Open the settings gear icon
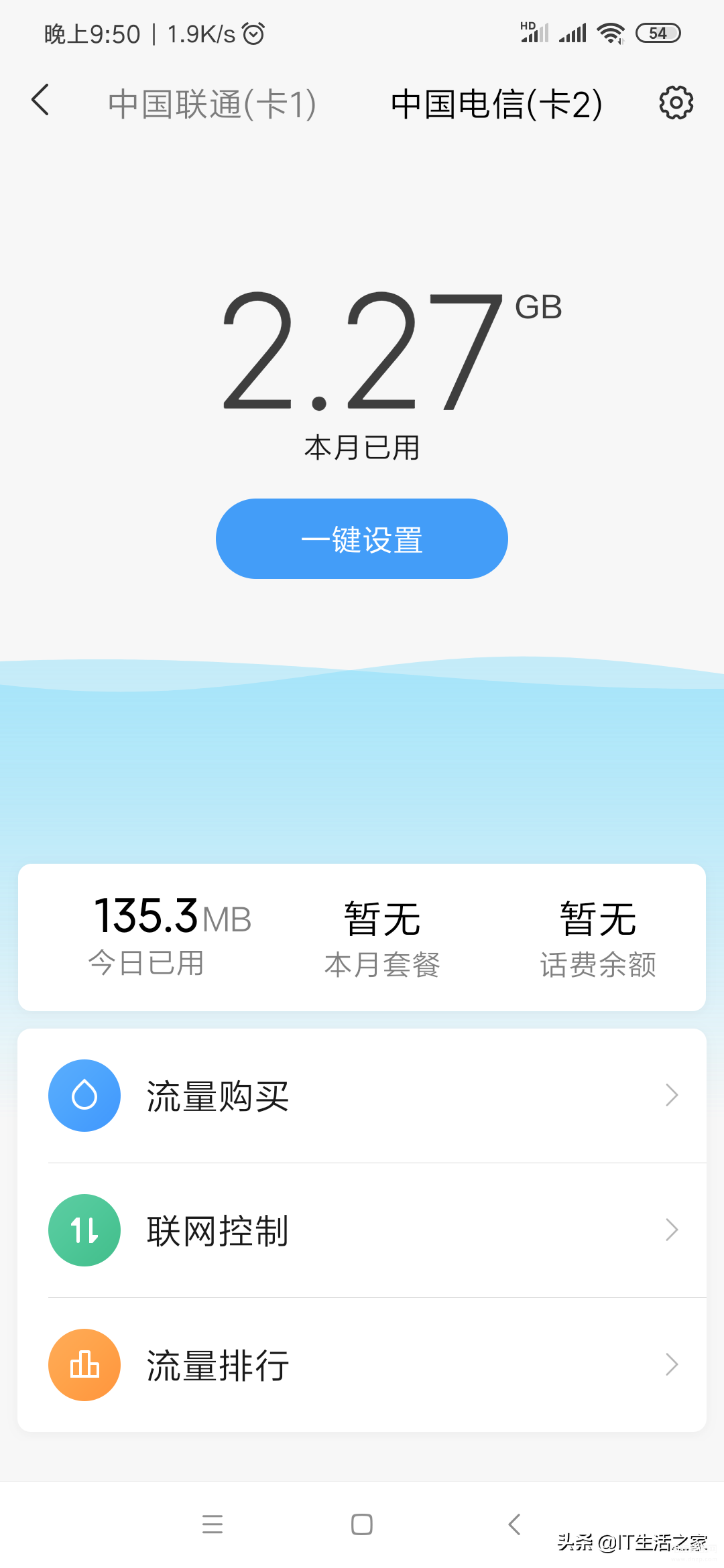This screenshot has height=1568, width=724. (676, 103)
